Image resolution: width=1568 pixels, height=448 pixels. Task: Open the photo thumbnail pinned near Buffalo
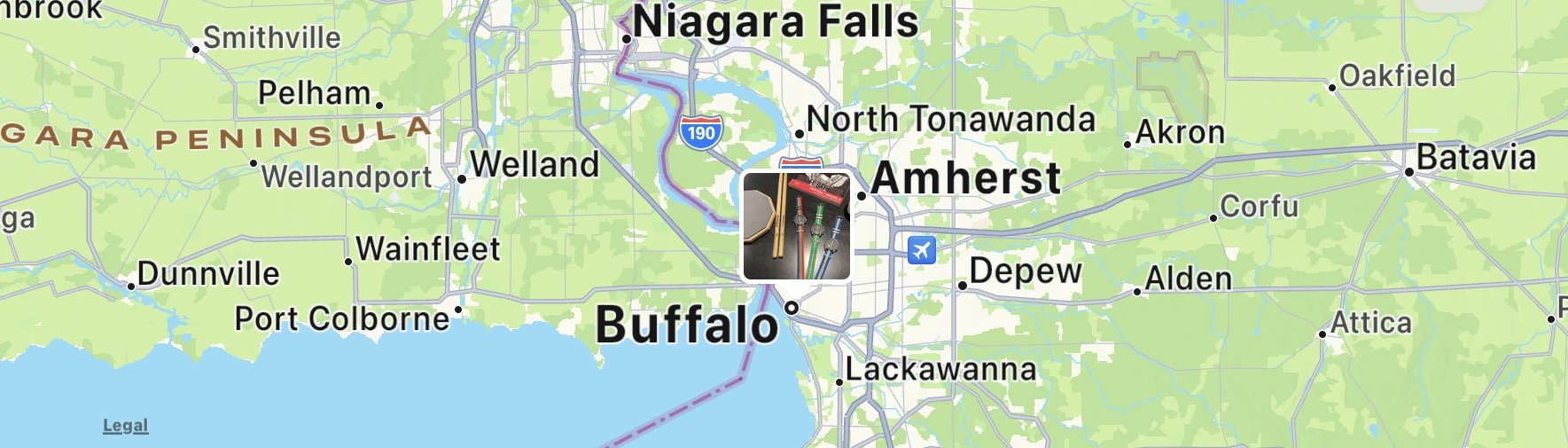pyautogui.click(x=796, y=226)
